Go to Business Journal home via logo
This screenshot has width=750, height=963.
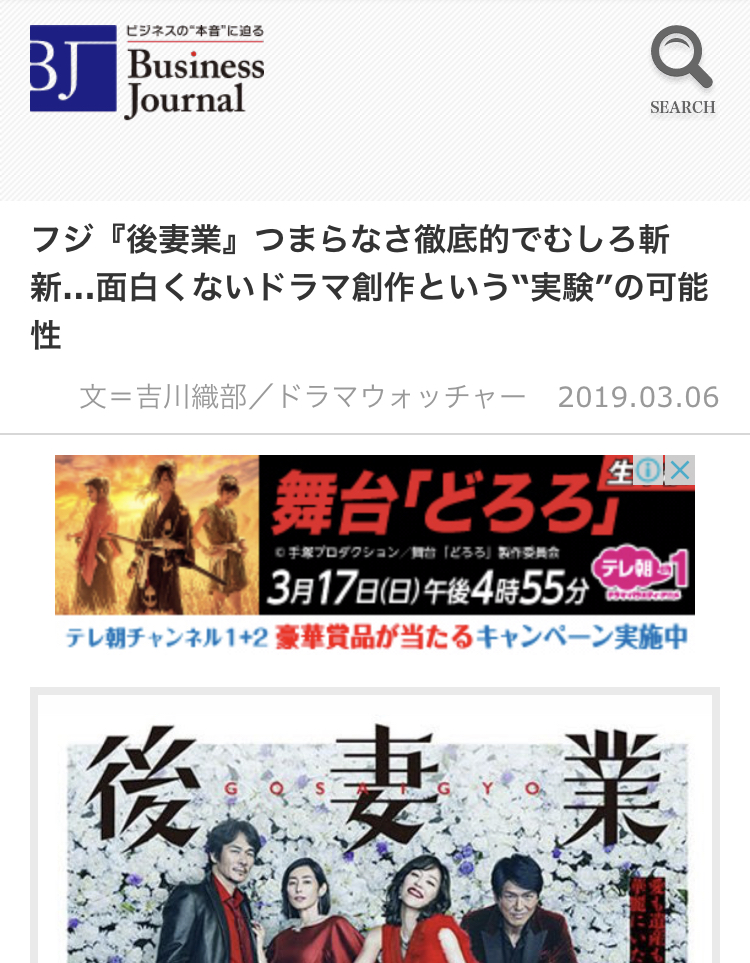click(148, 72)
